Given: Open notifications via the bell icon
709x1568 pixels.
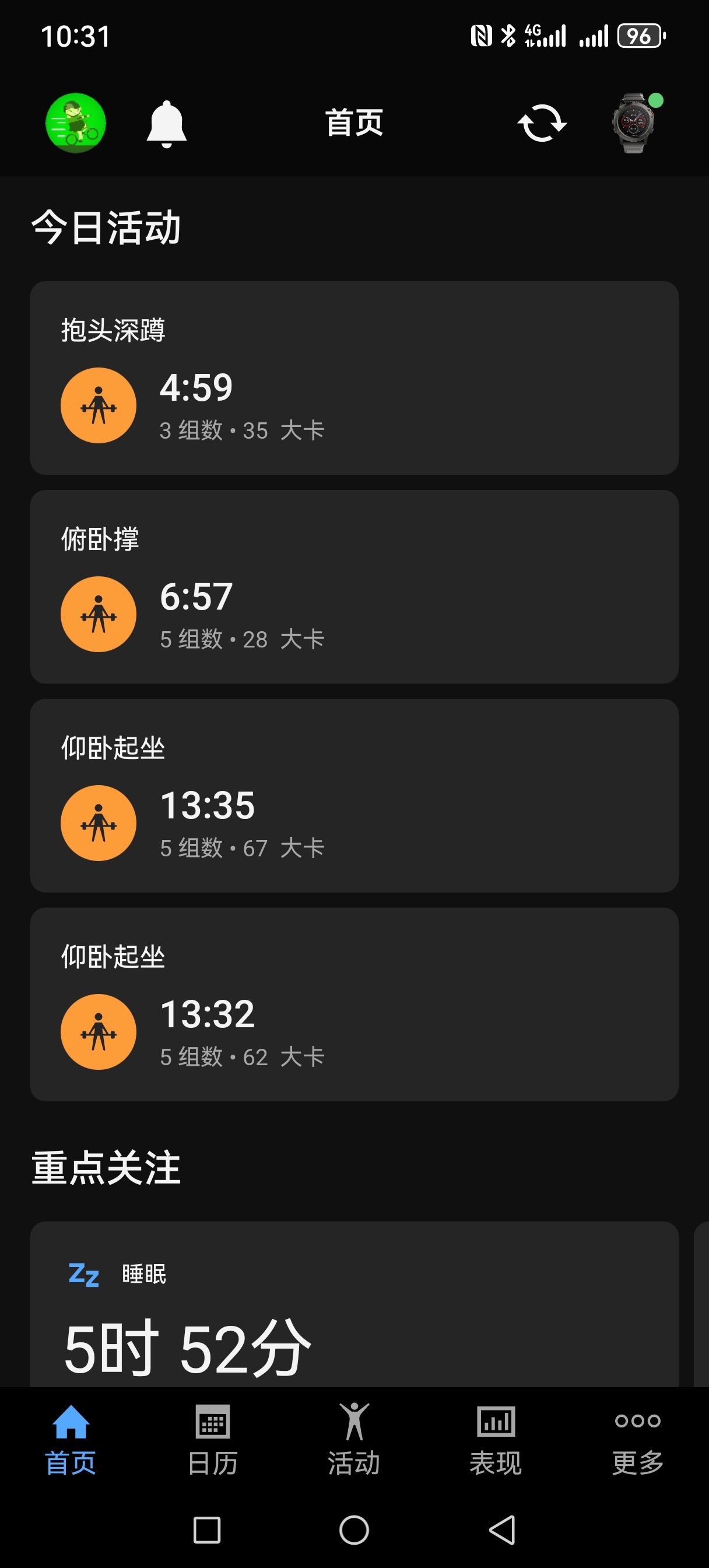Looking at the screenshot, I should point(166,123).
